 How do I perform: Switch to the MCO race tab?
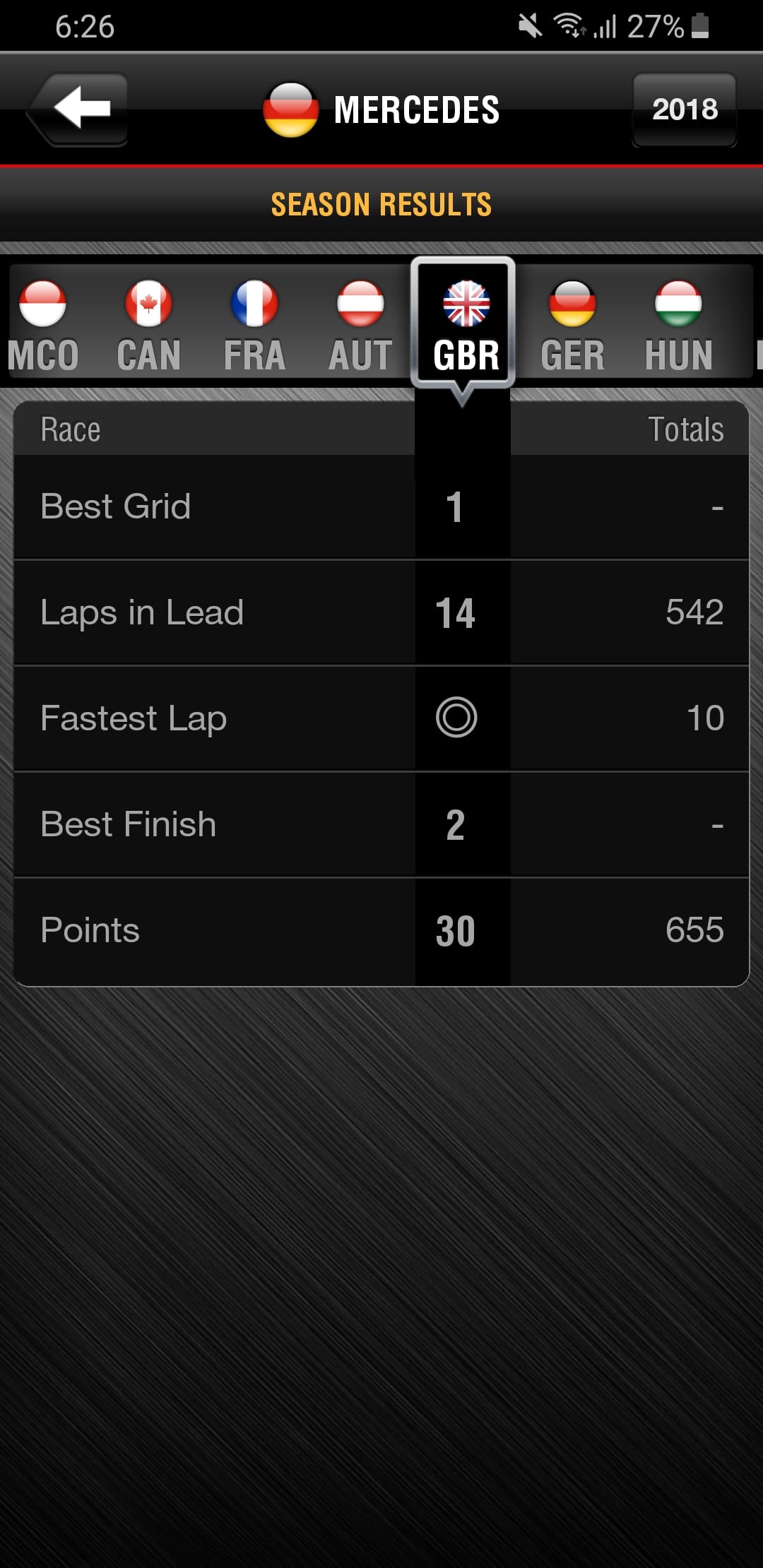42,325
